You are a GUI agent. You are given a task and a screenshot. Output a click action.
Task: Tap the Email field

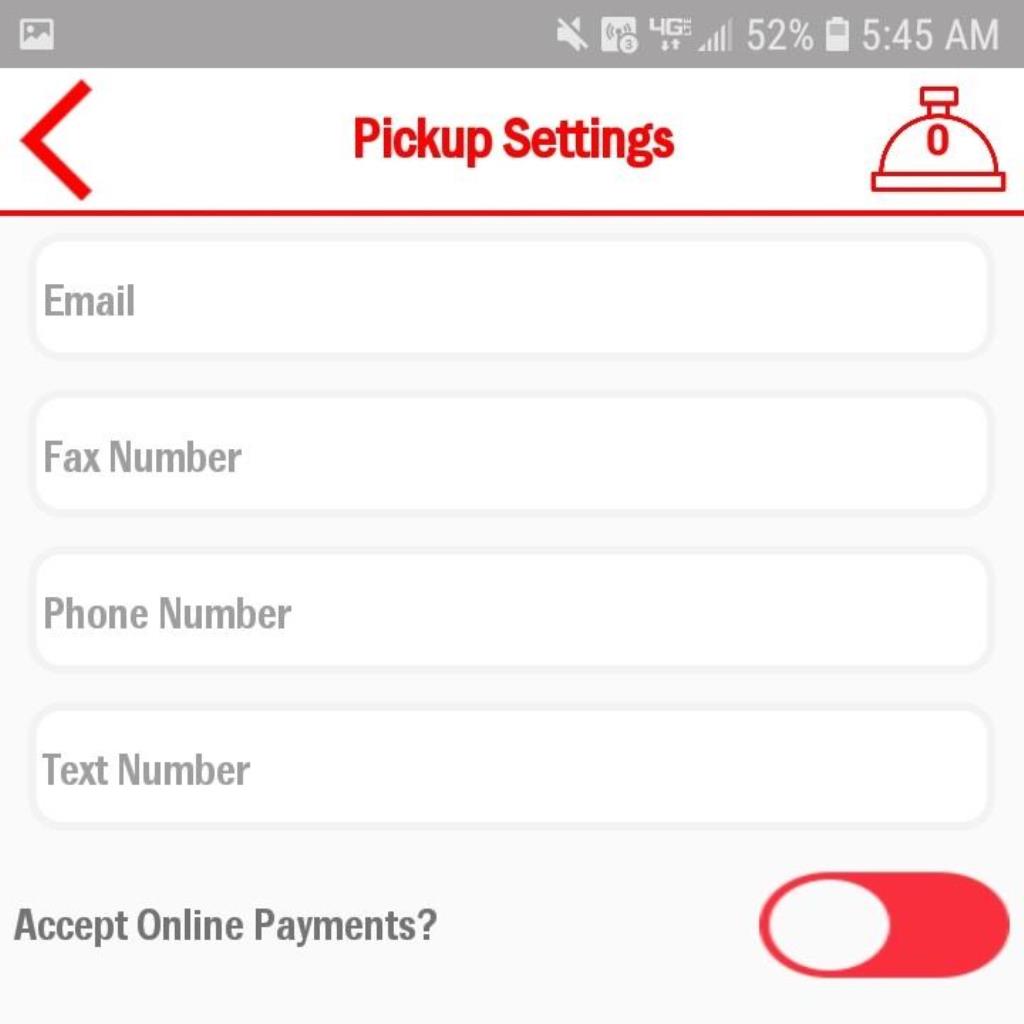pos(512,298)
